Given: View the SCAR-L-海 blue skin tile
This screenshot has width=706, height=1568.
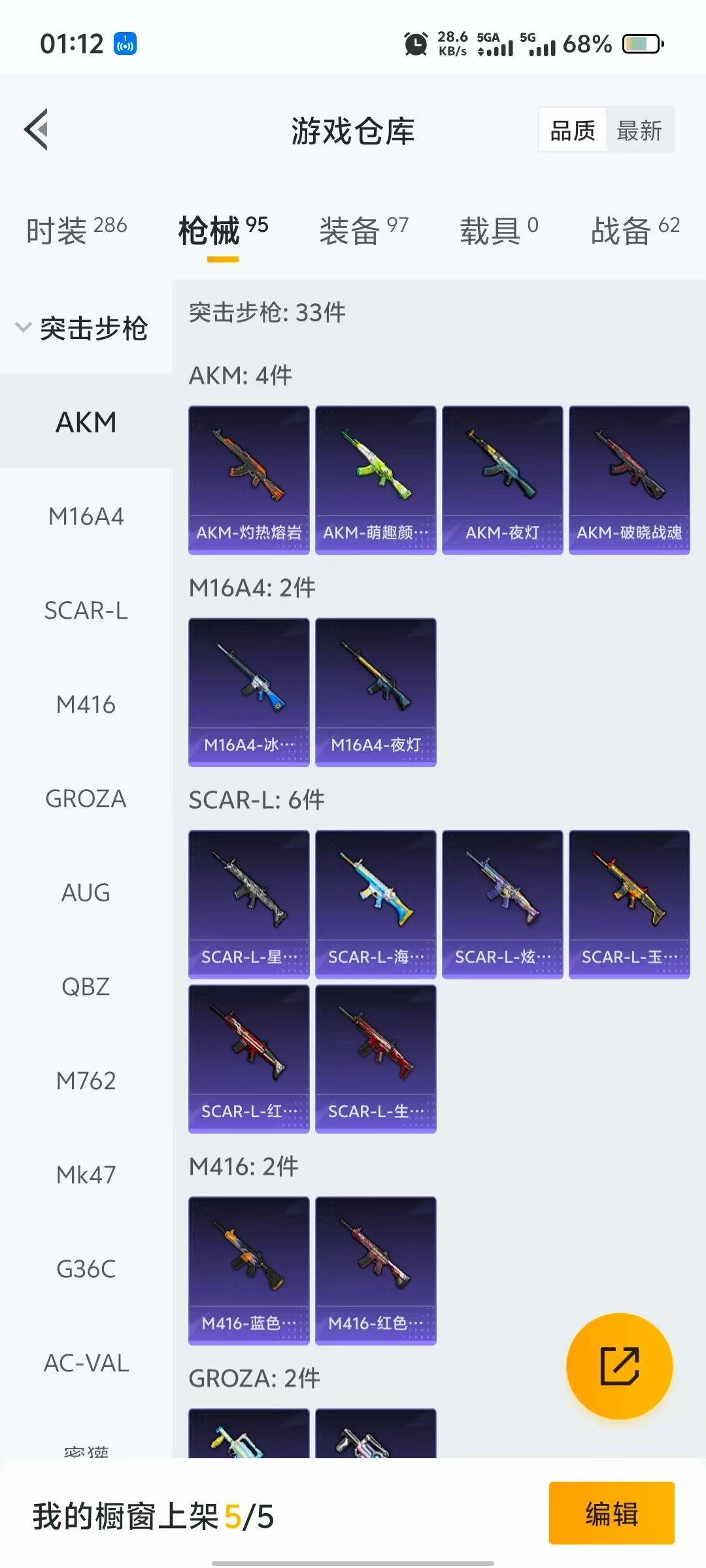Looking at the screenshot, I should pyautogui.click(x=375, y=905).
